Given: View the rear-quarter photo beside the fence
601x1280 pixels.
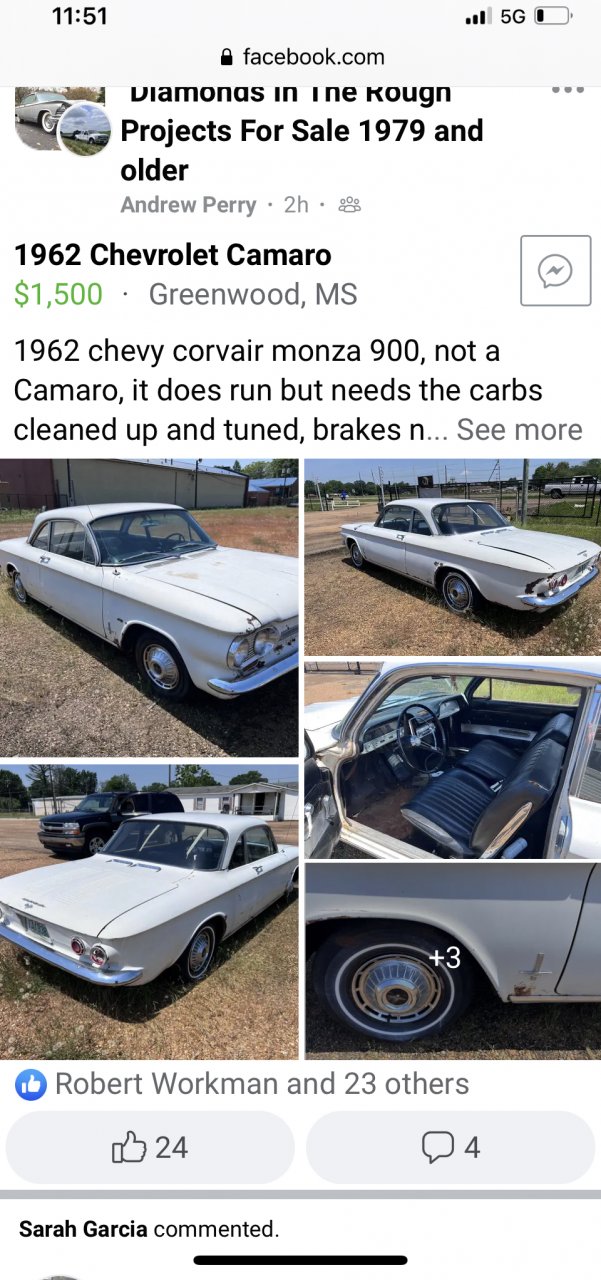Looking at the screenshot, I should 452,556.
